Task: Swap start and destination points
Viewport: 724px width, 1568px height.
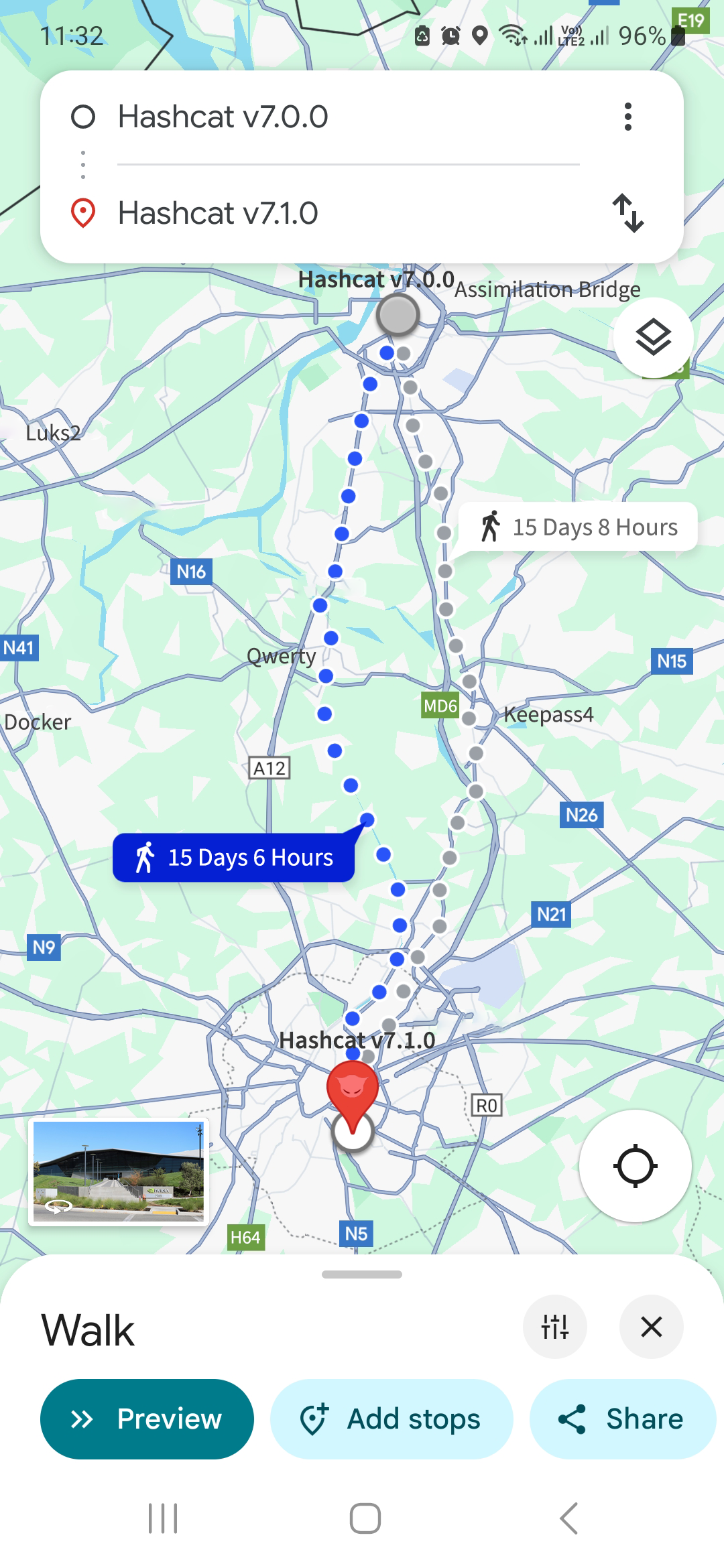Action: click(627, 213)
